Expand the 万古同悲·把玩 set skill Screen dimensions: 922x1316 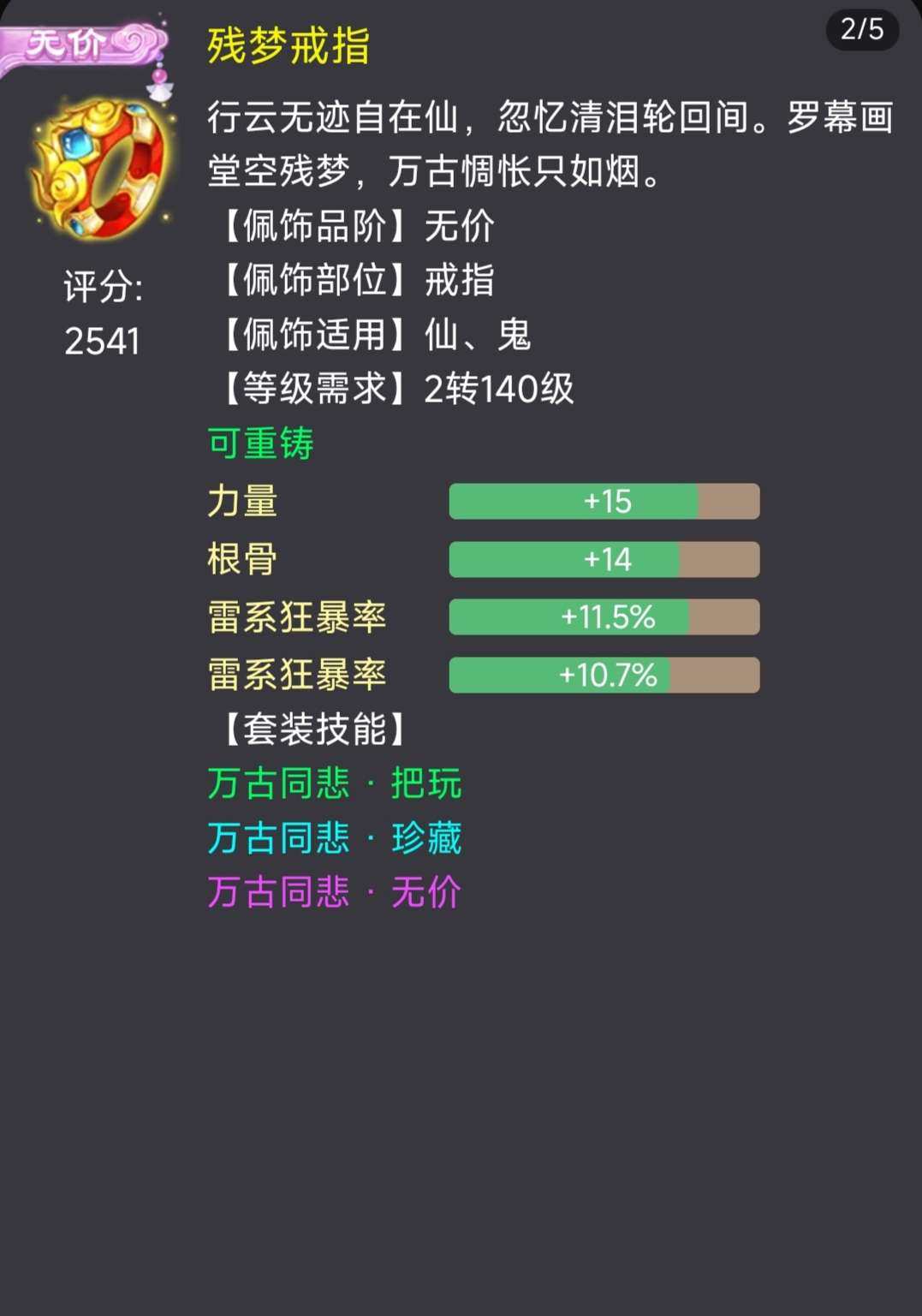tap(334, 784)
